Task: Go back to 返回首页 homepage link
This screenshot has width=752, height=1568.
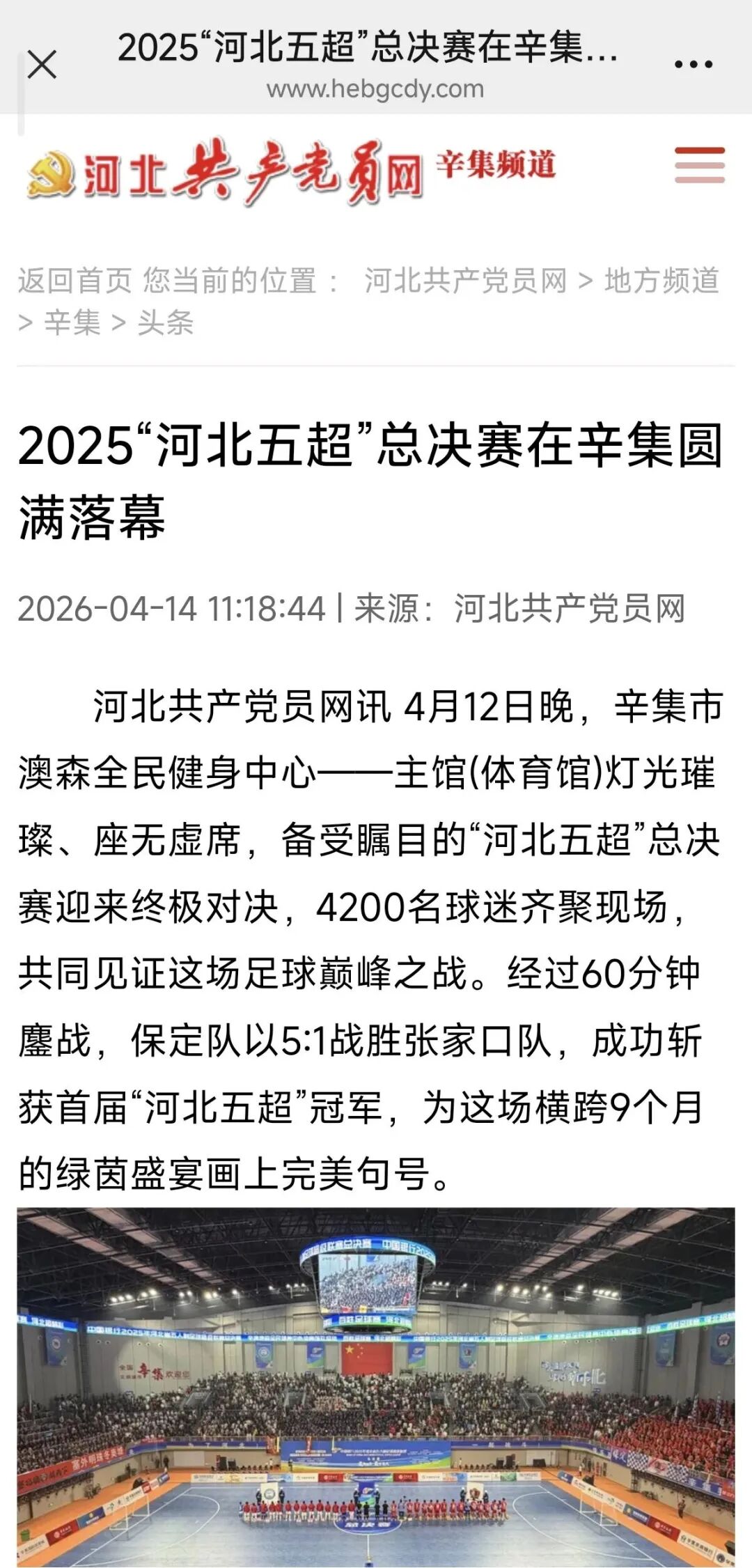Action: click(x=75, y=281)
